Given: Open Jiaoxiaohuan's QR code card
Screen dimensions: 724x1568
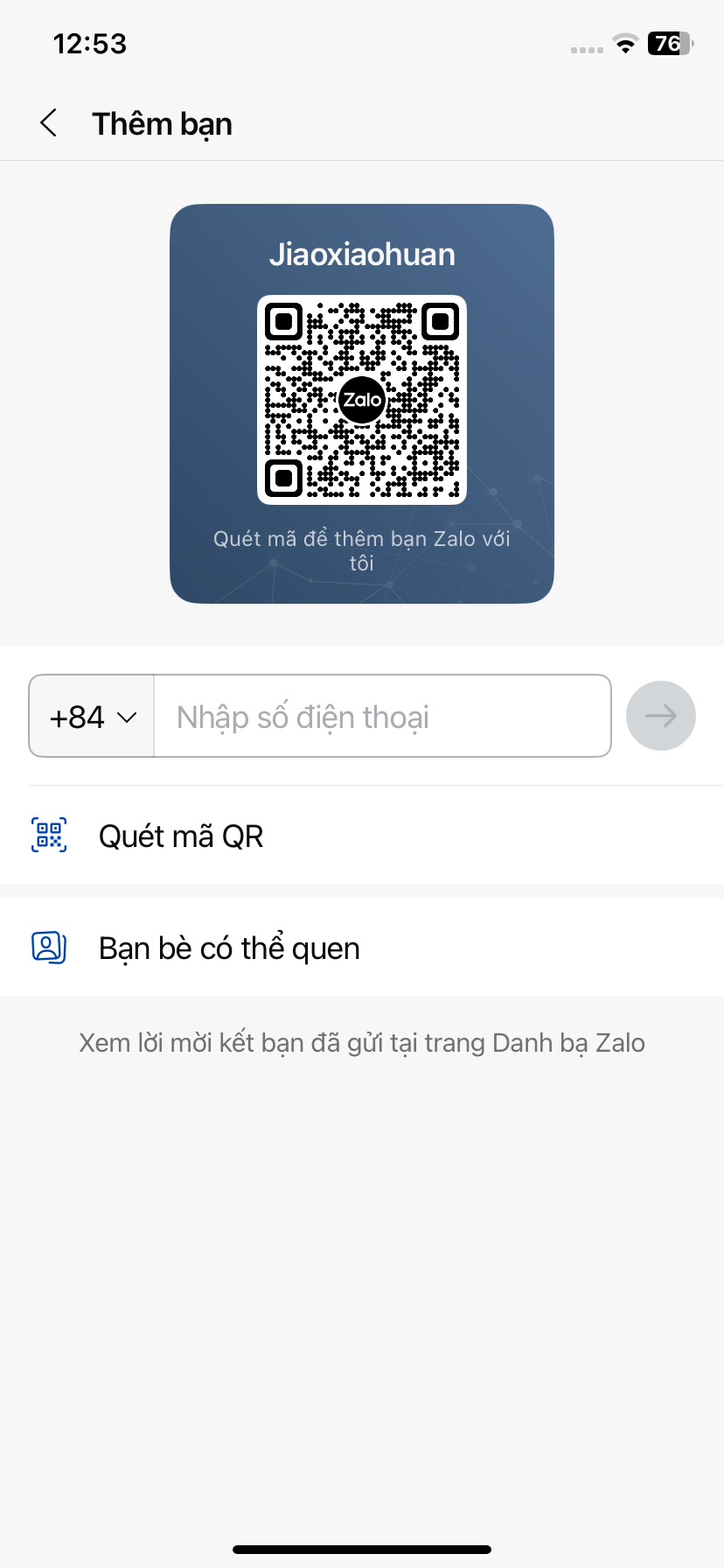Looking at the screenshot, I should point(361,402).
